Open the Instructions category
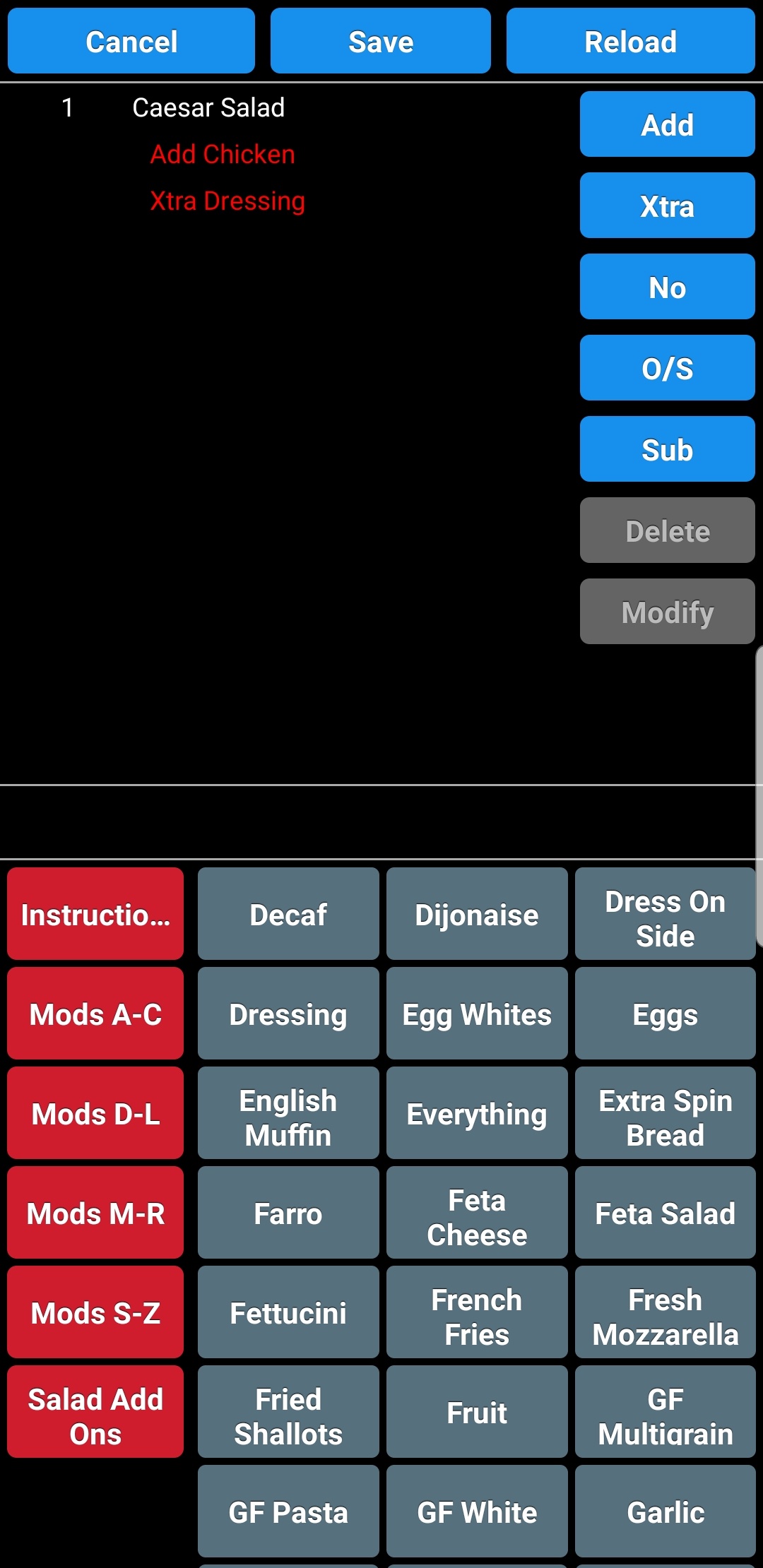The image size is (763, 1568). [95, 914]
